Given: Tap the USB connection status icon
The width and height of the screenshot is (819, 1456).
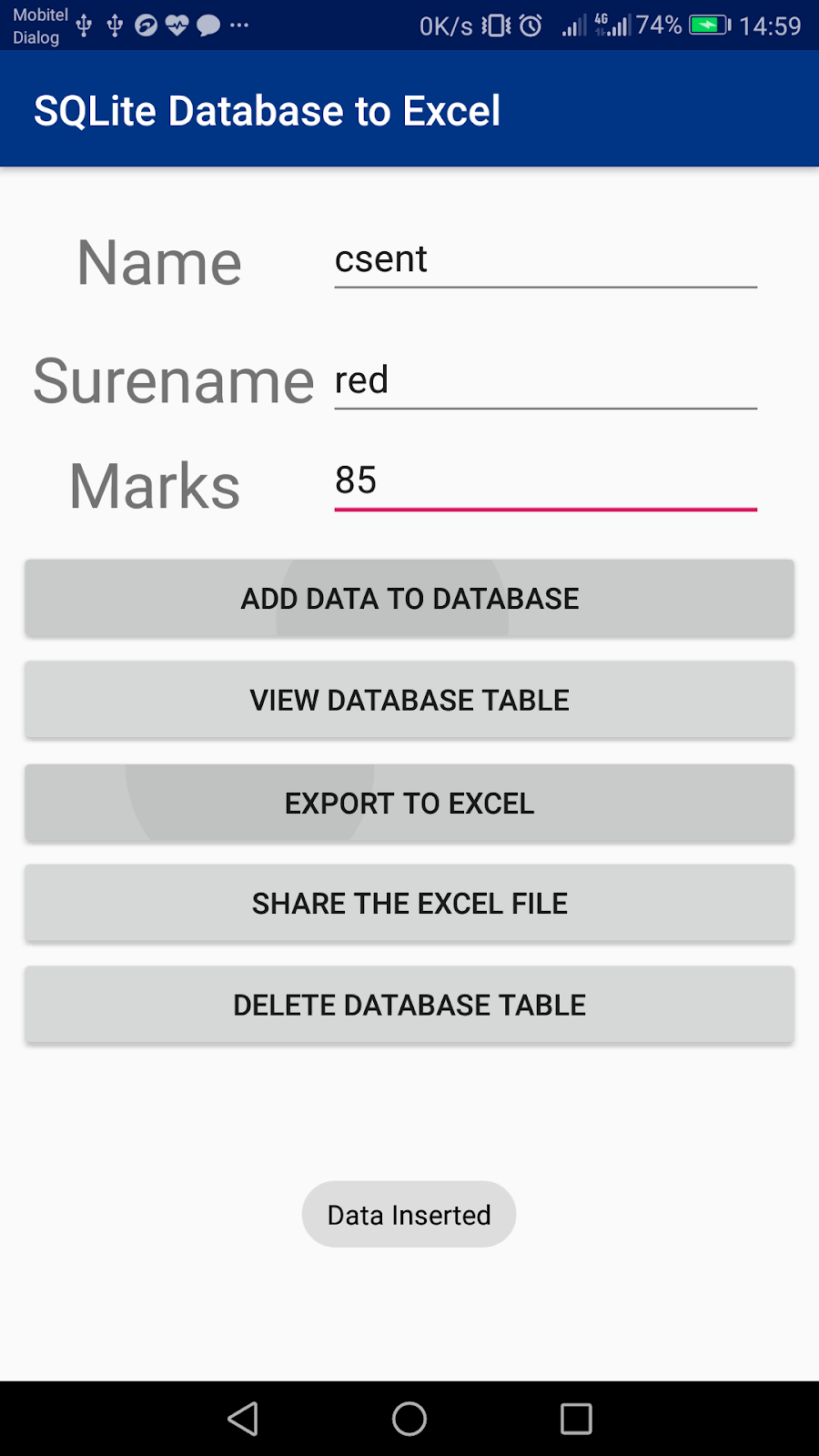Looking at the screenshot, I should (x=83, y=25).
